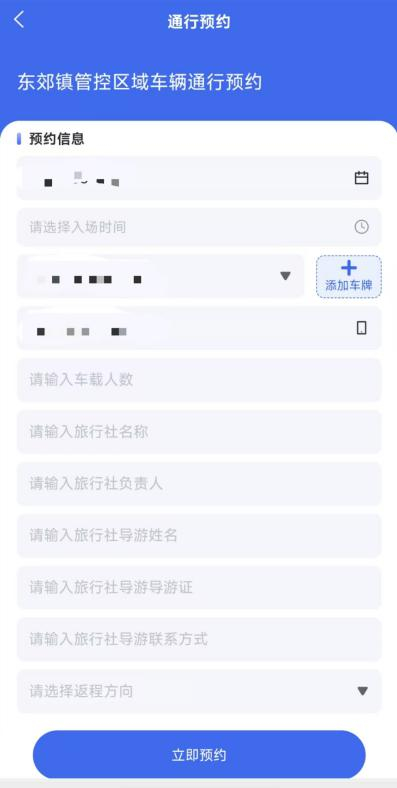The height and width of the screenshot is (788, 397).
Task: Go back using the top-left arrow
Action: pyautogui.click(x=19, y=20)
